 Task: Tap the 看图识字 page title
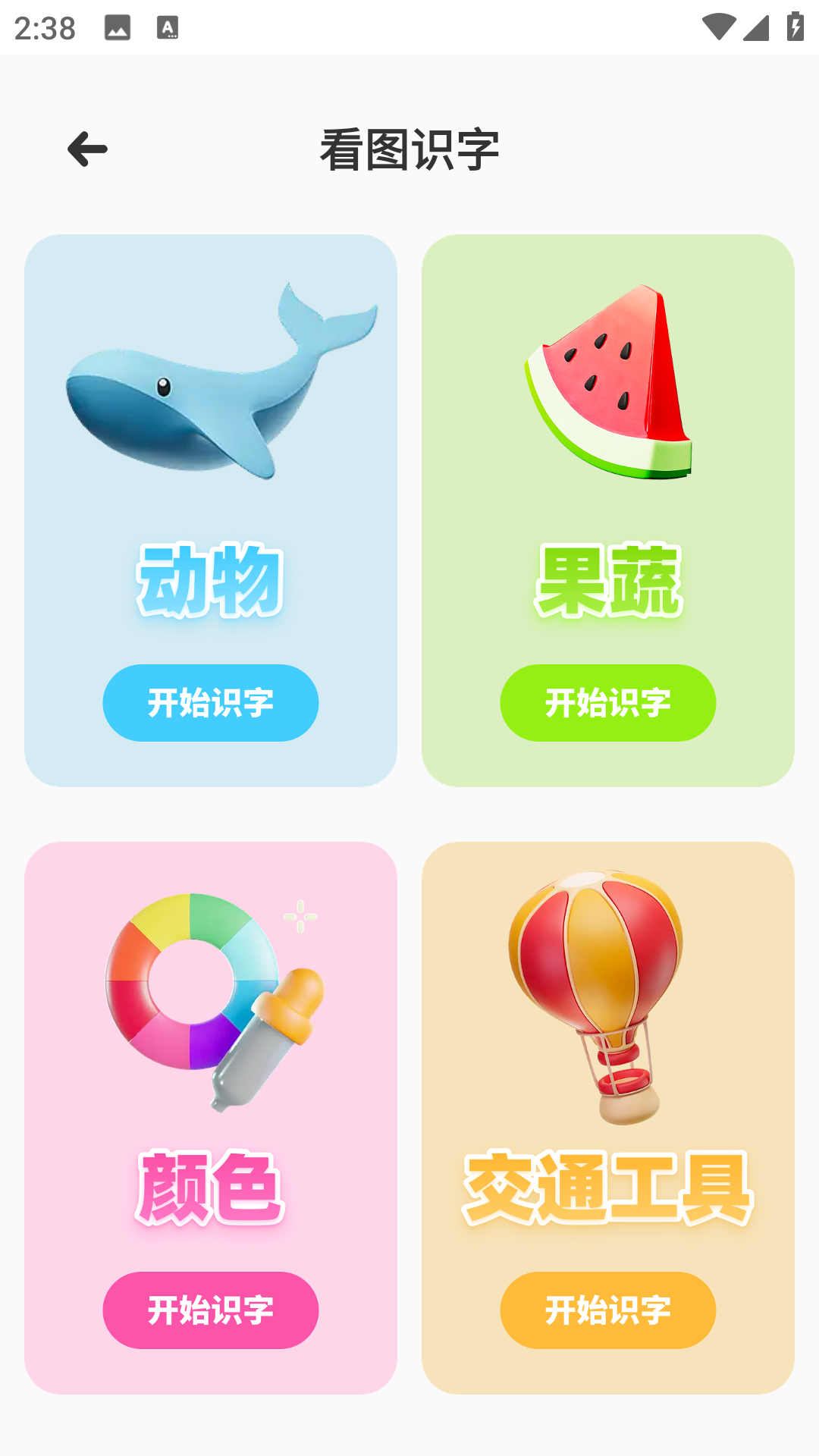click(x=409, y=149)
